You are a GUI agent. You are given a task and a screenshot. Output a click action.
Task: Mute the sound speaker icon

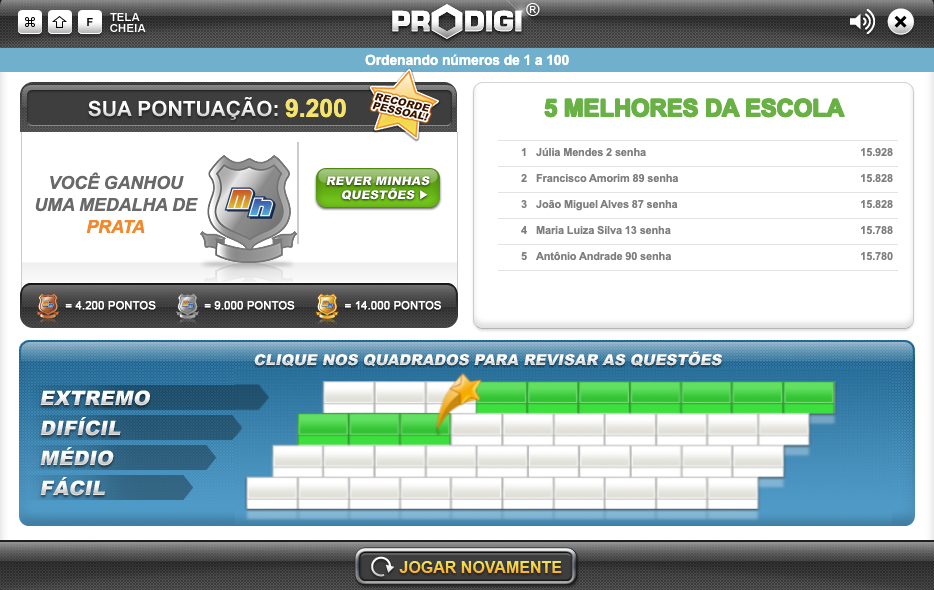pyautogui.click(x=860, y=22)
